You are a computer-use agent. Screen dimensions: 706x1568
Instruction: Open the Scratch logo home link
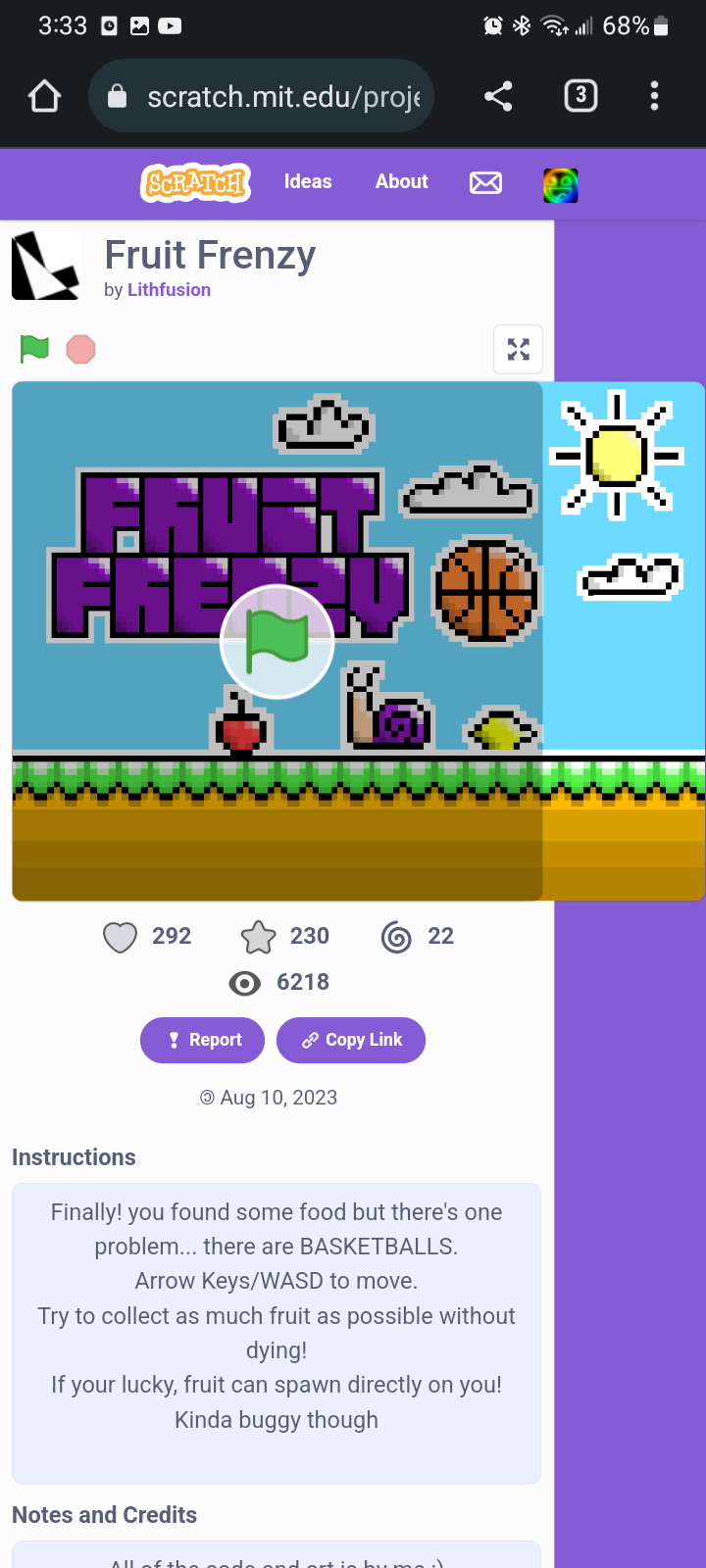tap(196, 182)
